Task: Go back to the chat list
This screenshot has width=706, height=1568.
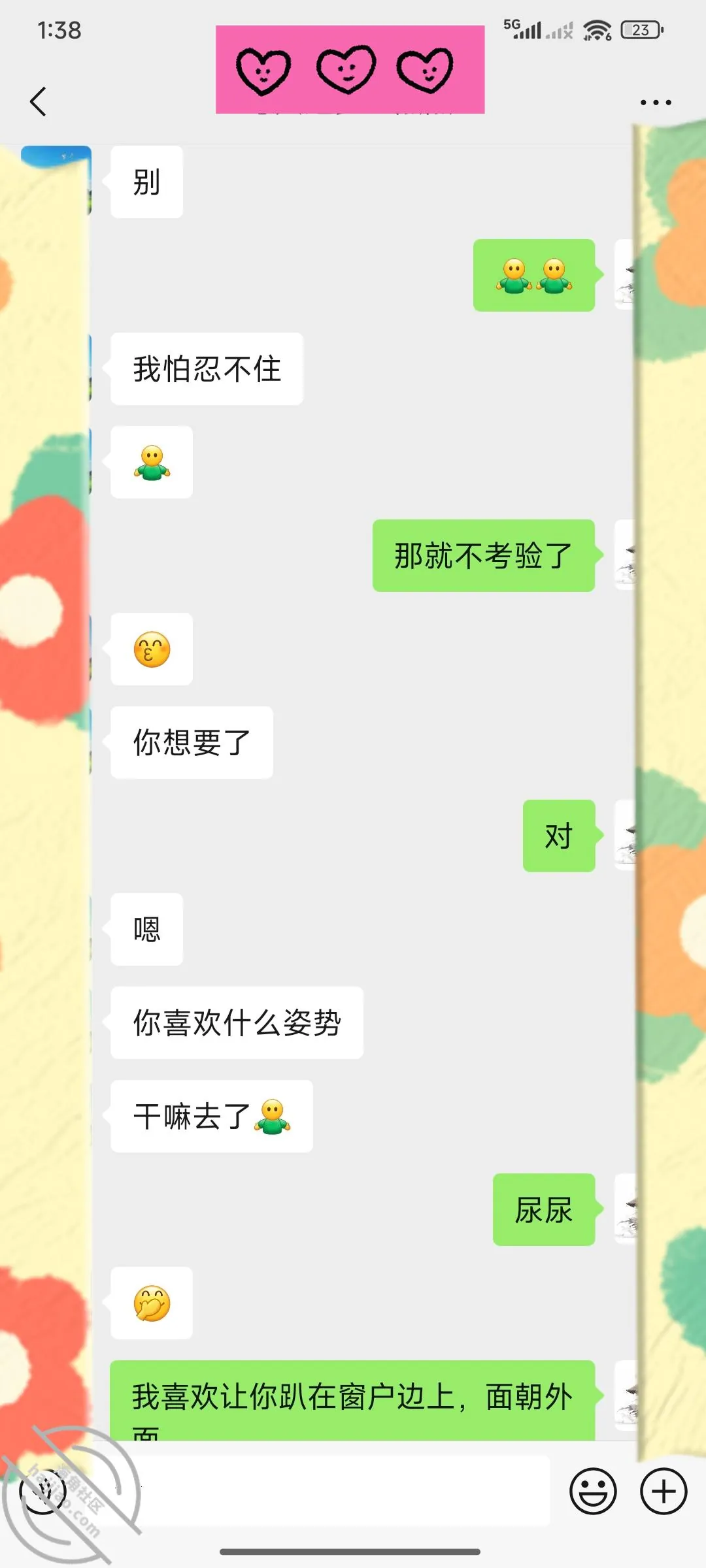Action: coord(39,102)
